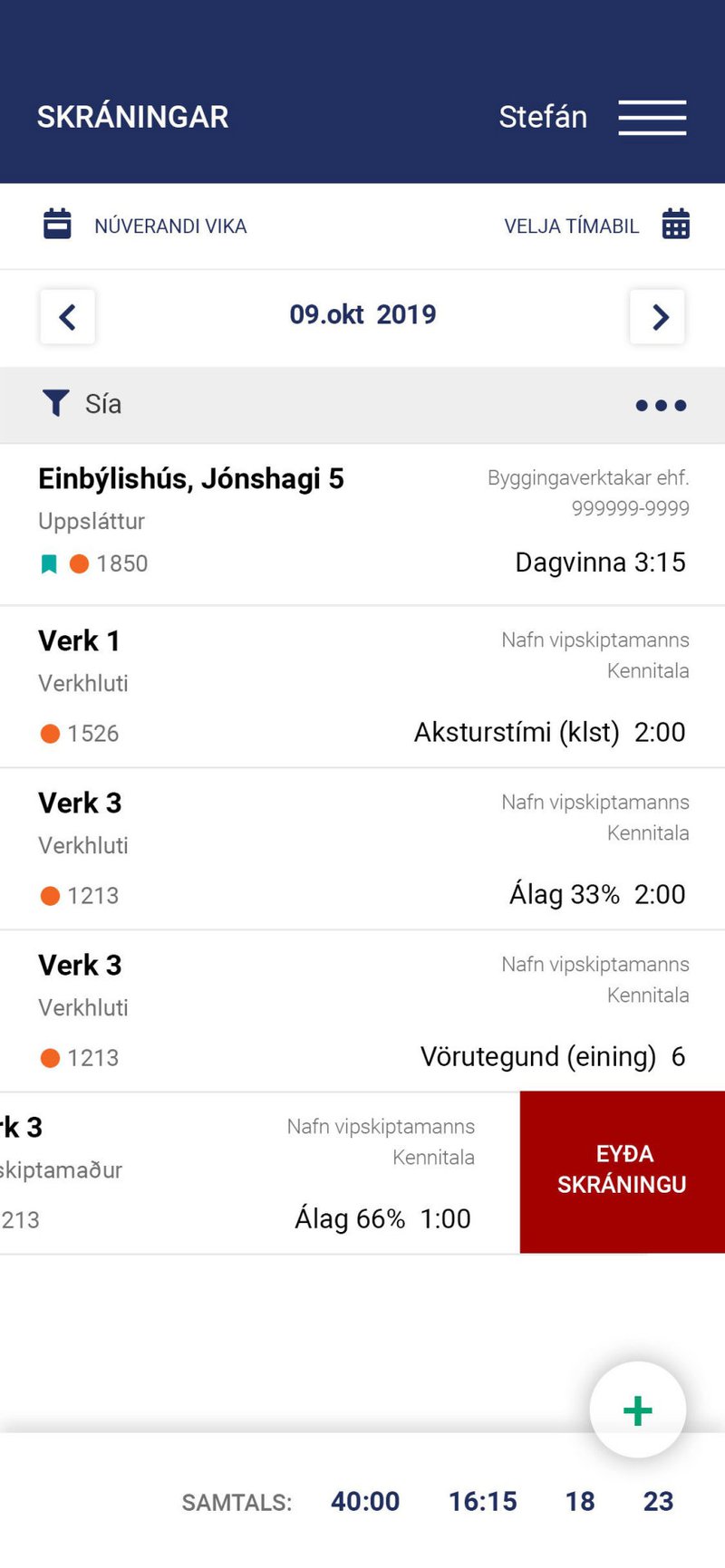Add a new entry with plus button

pyautogui.click(x=638, y=1409)
